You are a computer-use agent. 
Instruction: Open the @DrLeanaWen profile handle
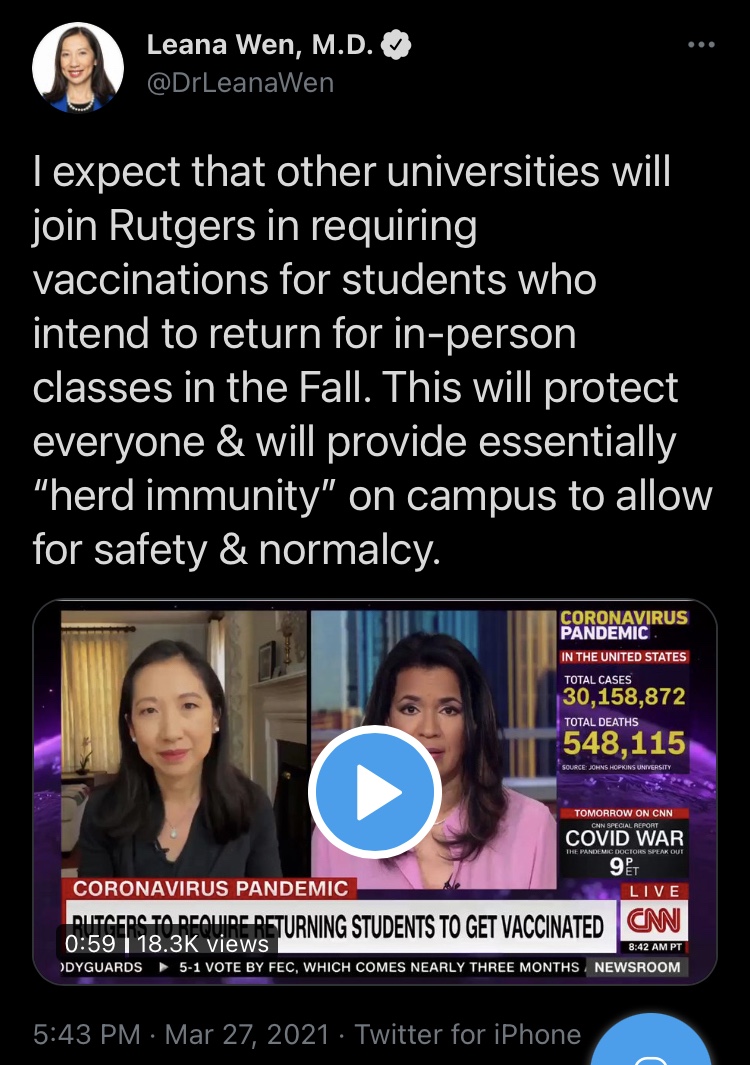tap(240, 83)
